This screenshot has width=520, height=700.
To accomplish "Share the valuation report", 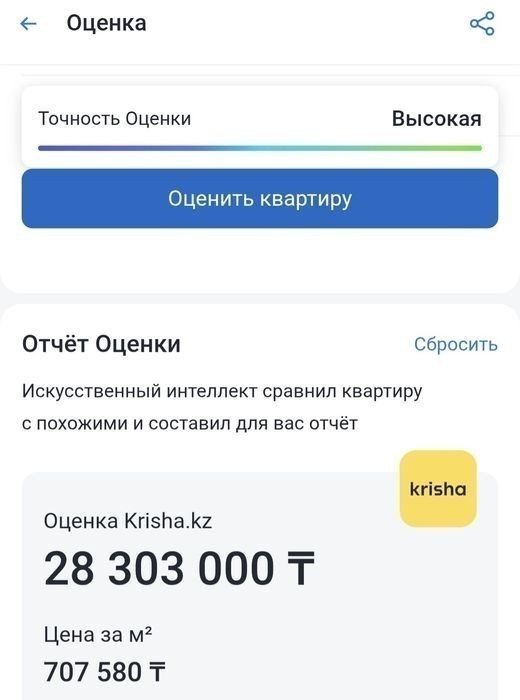I will pos(482,23).
